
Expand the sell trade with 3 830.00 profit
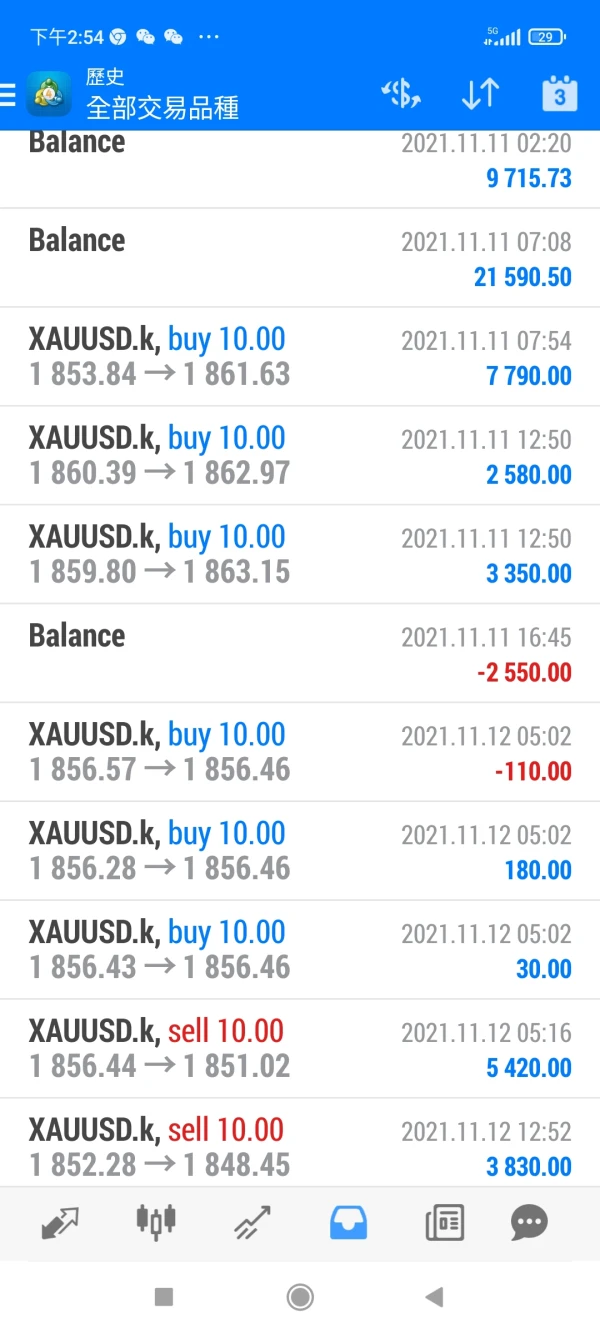300,1147
